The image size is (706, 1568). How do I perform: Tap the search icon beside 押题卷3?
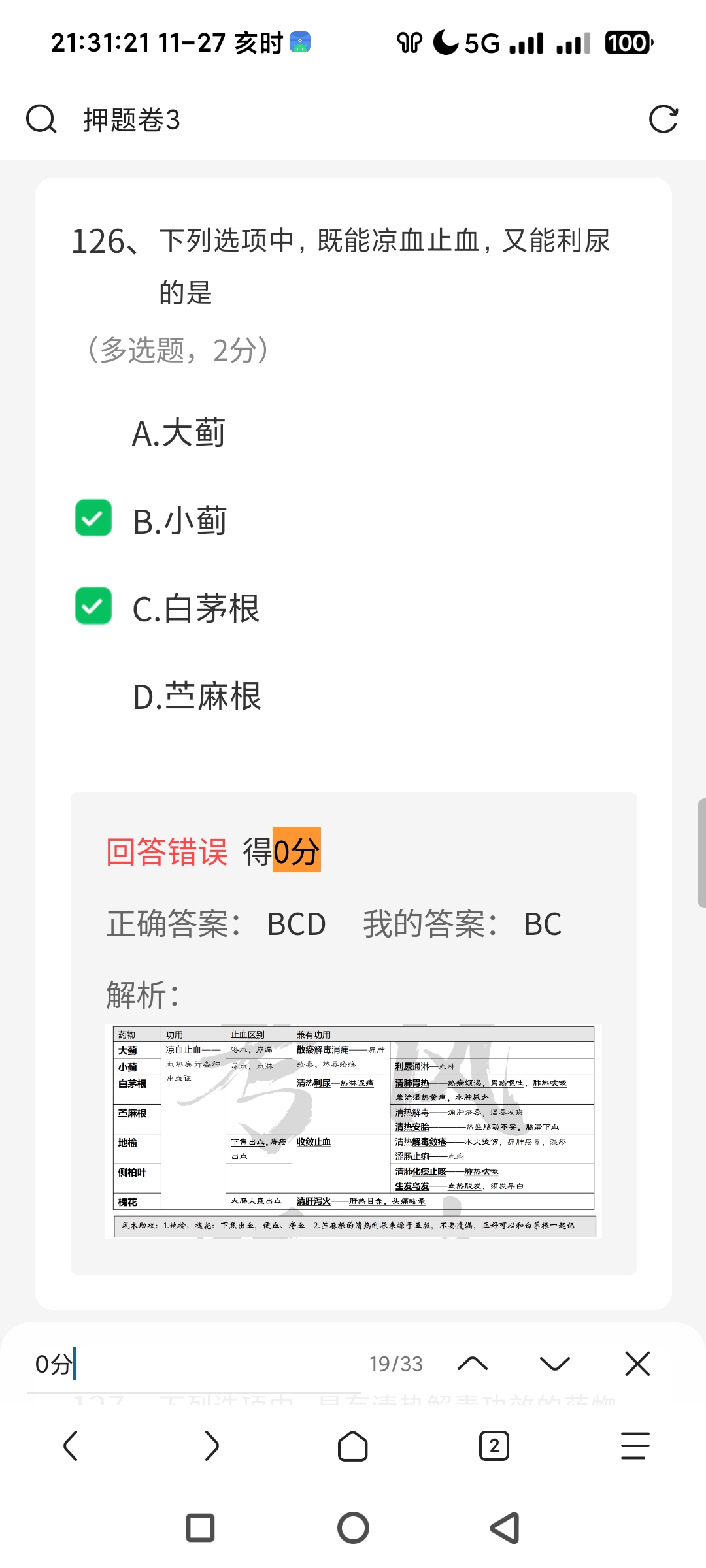point(41,120)
